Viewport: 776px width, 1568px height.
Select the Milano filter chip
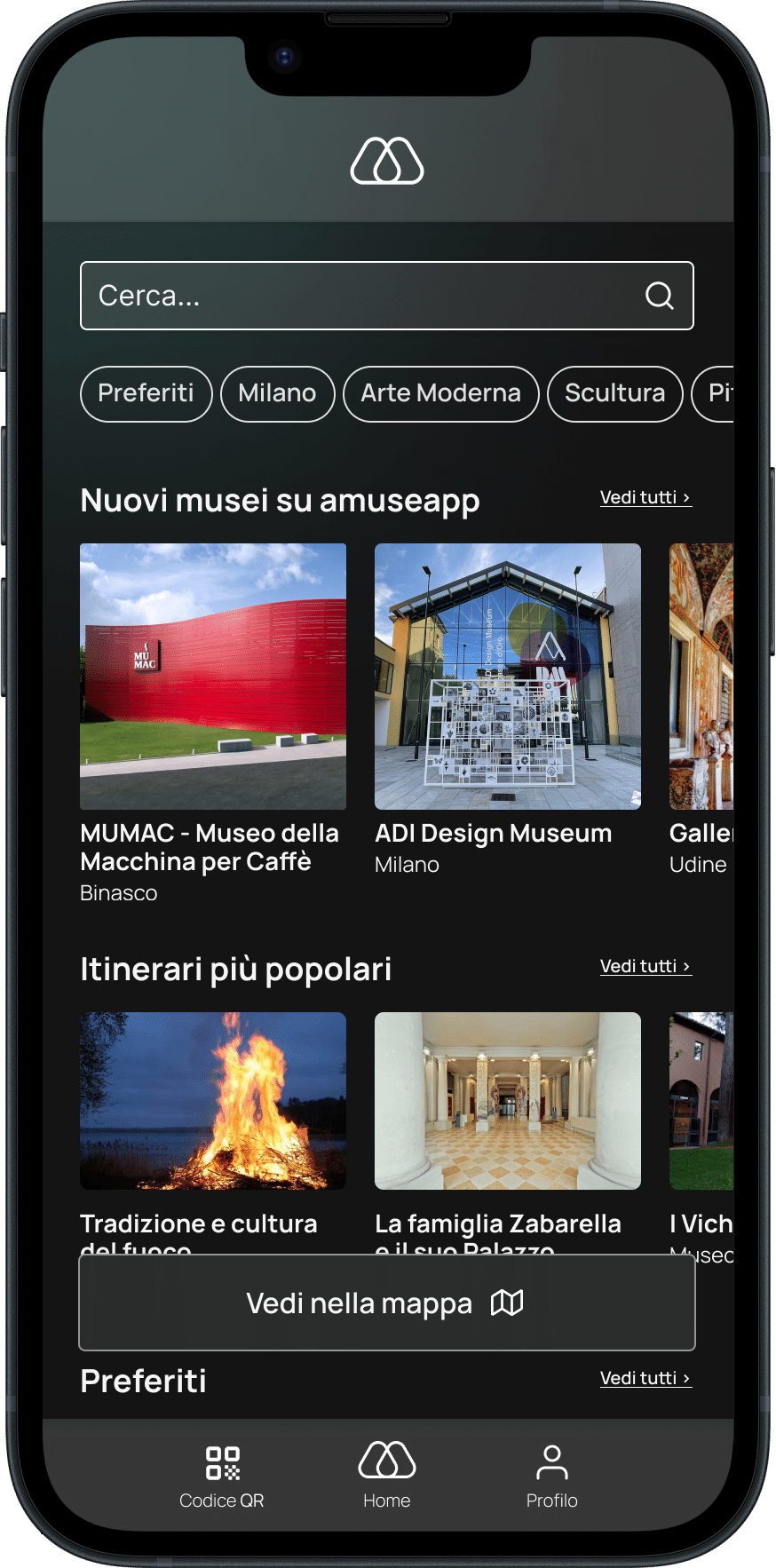[x=277, y=393]
